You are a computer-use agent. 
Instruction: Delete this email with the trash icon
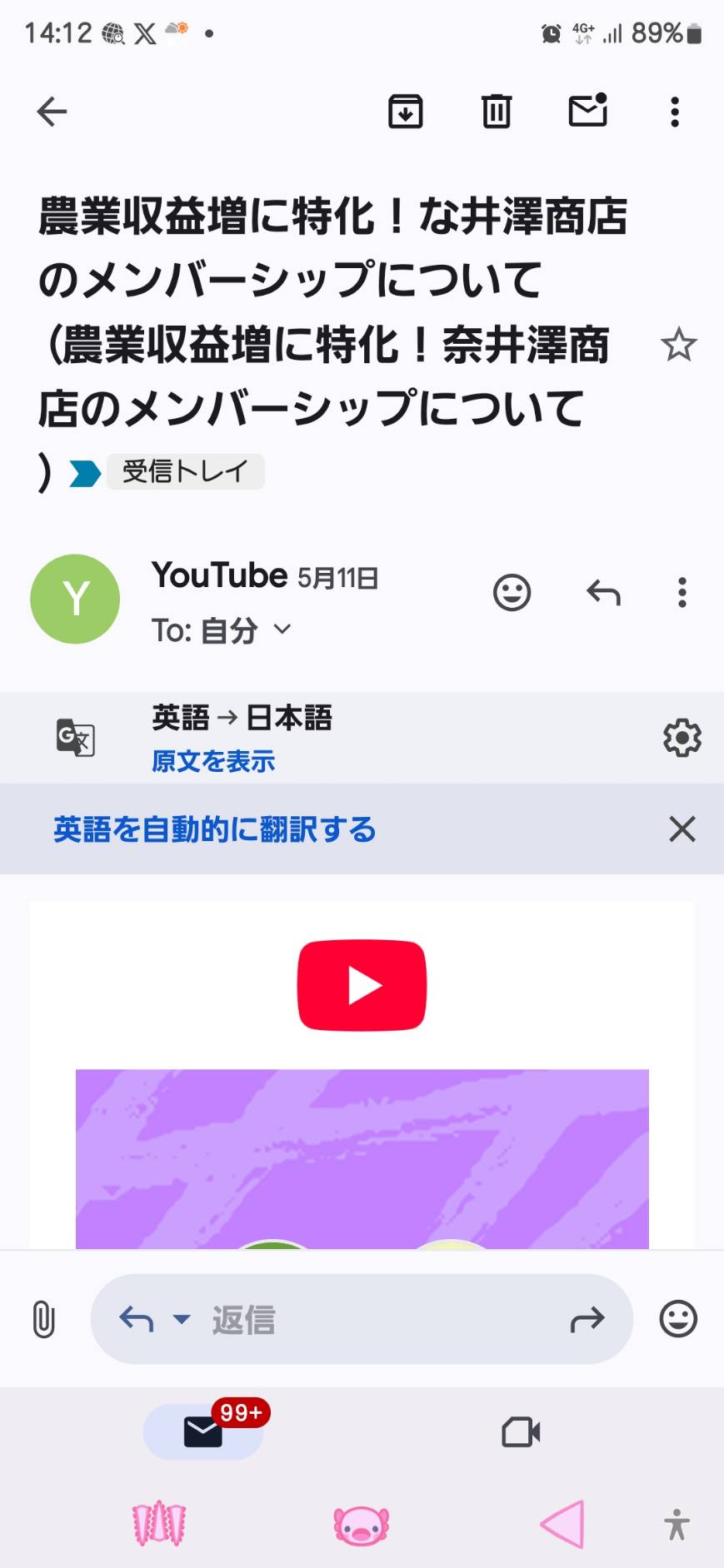(x=497, y=112)
